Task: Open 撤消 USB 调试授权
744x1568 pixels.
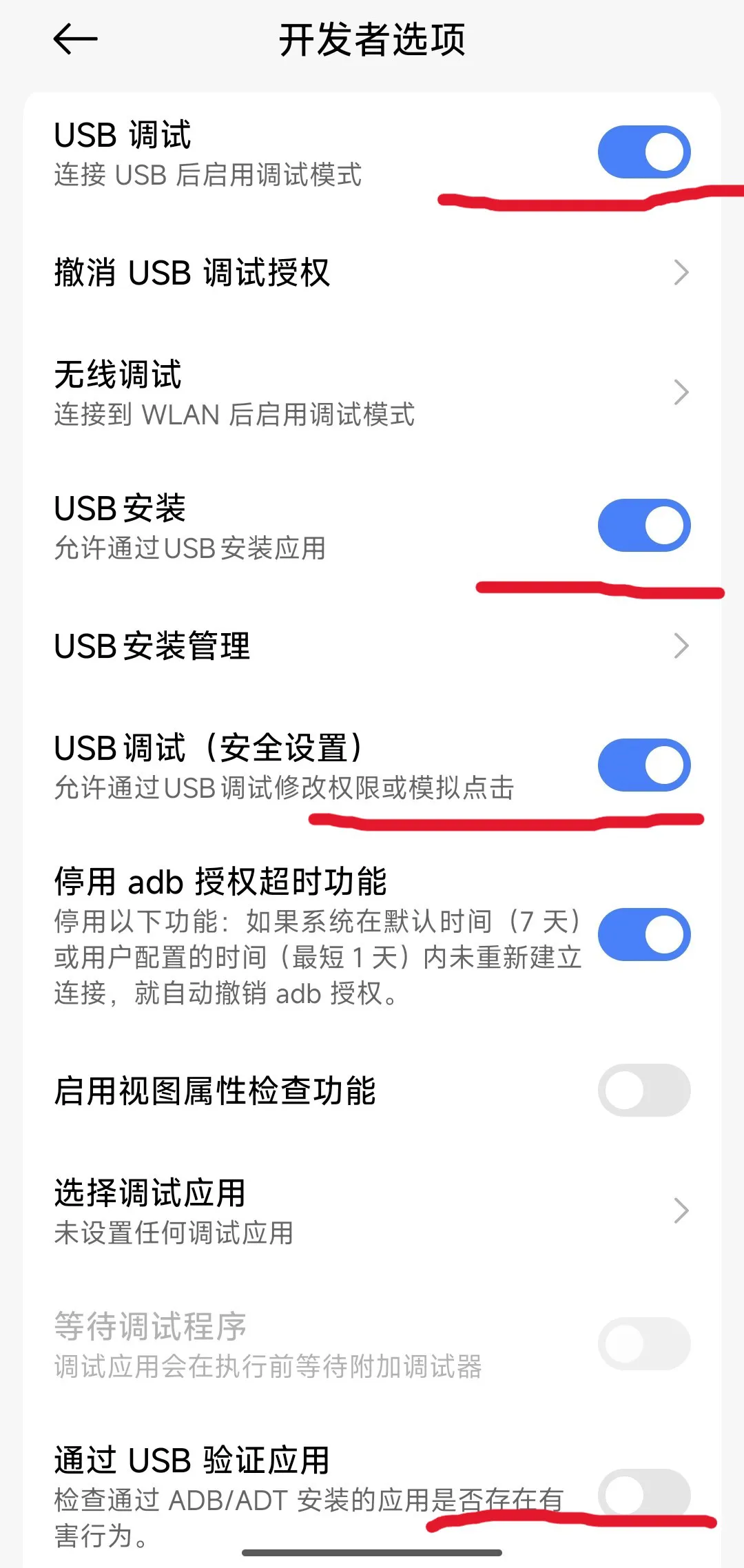Action: pos(372,273)
